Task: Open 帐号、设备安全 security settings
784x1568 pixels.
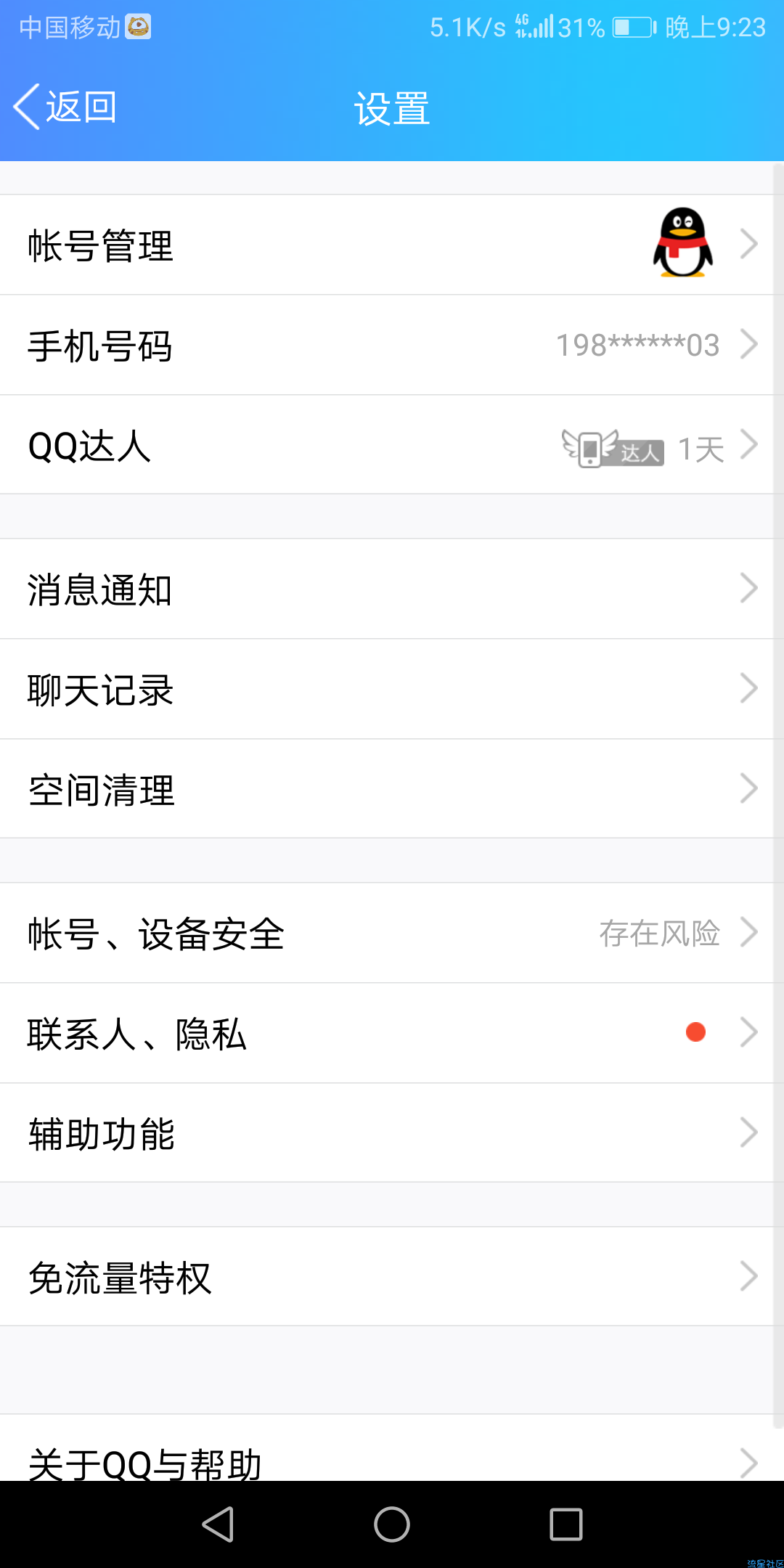Action: [x=392, y=933]
